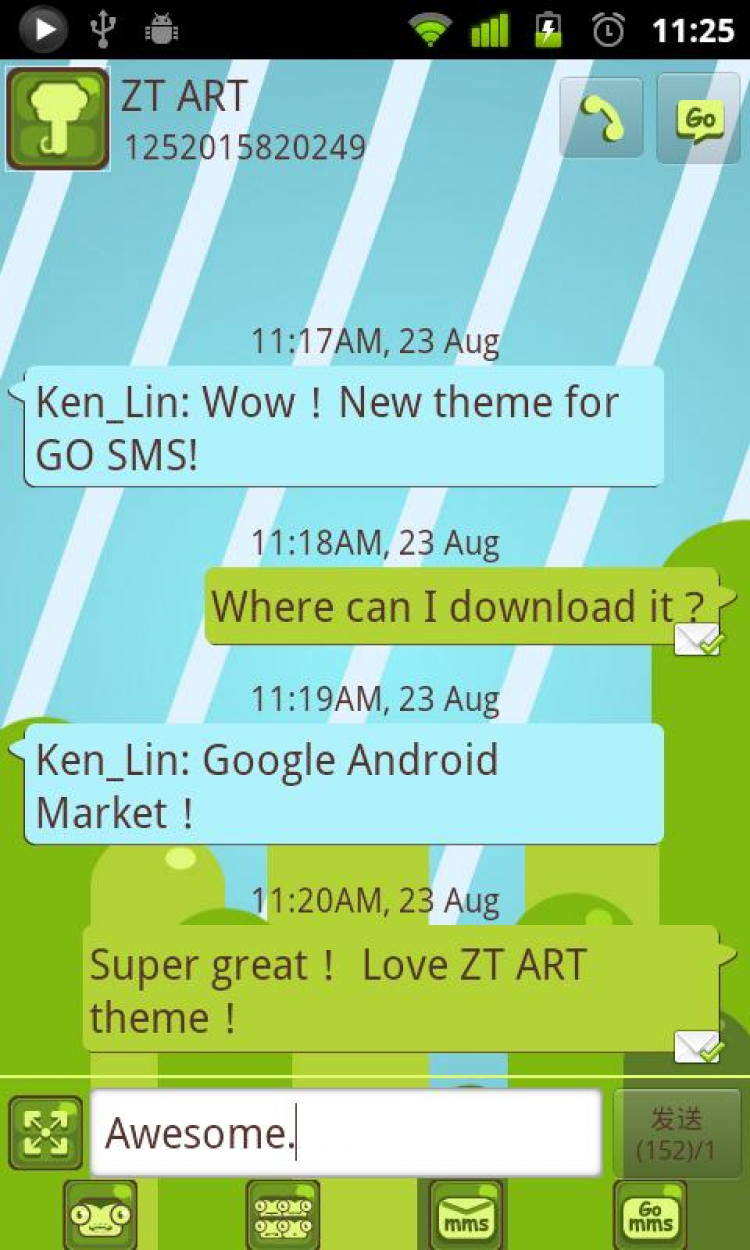Attach an mms via the envelope icon
This screenshot has height=1250, width=750.
click(466, 1214)
